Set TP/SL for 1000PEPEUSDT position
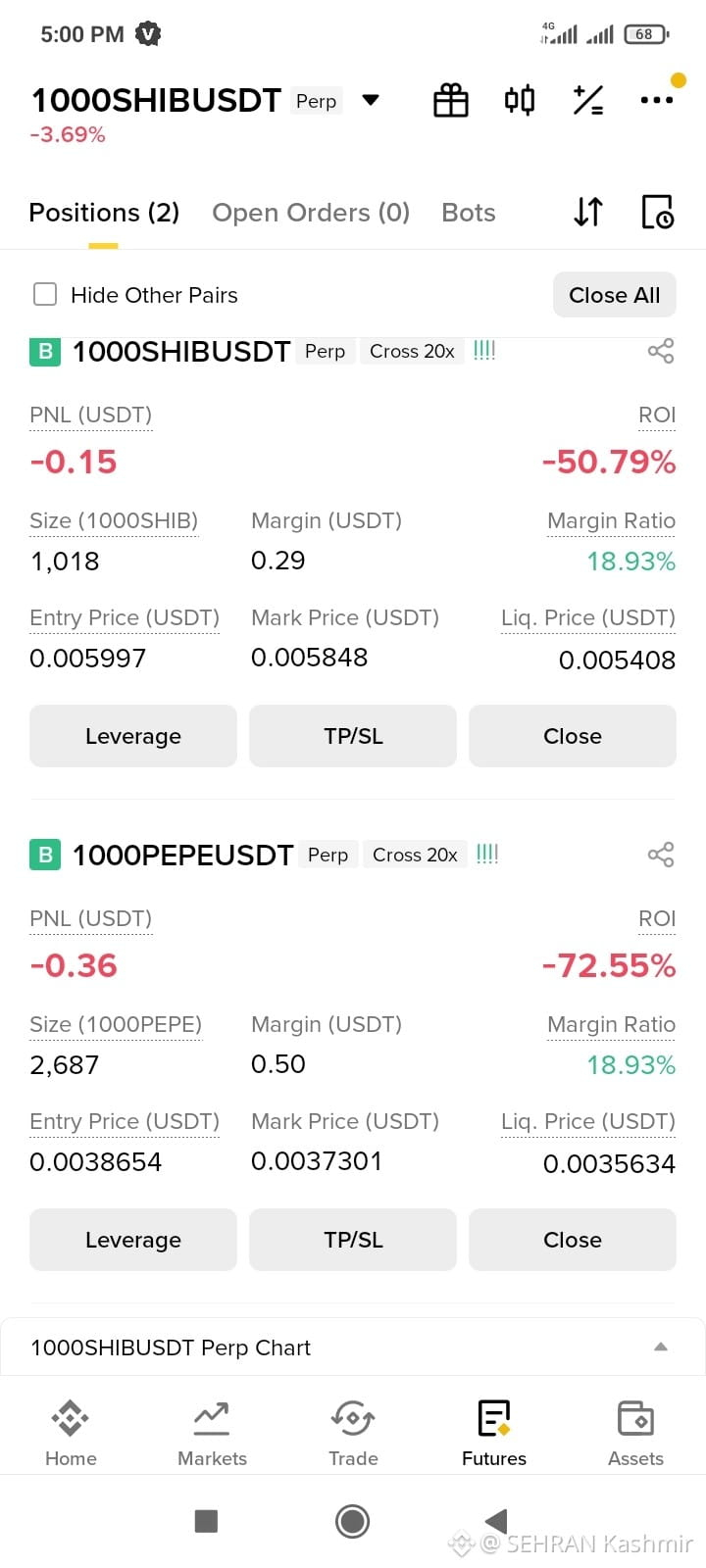 (x=353, y=1240)
